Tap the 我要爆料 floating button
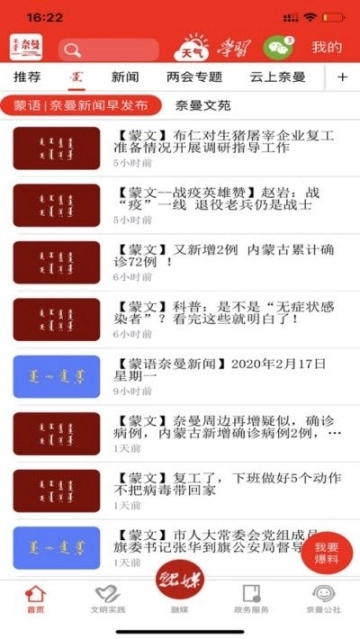The image size is (360, 639). point(327,553)
